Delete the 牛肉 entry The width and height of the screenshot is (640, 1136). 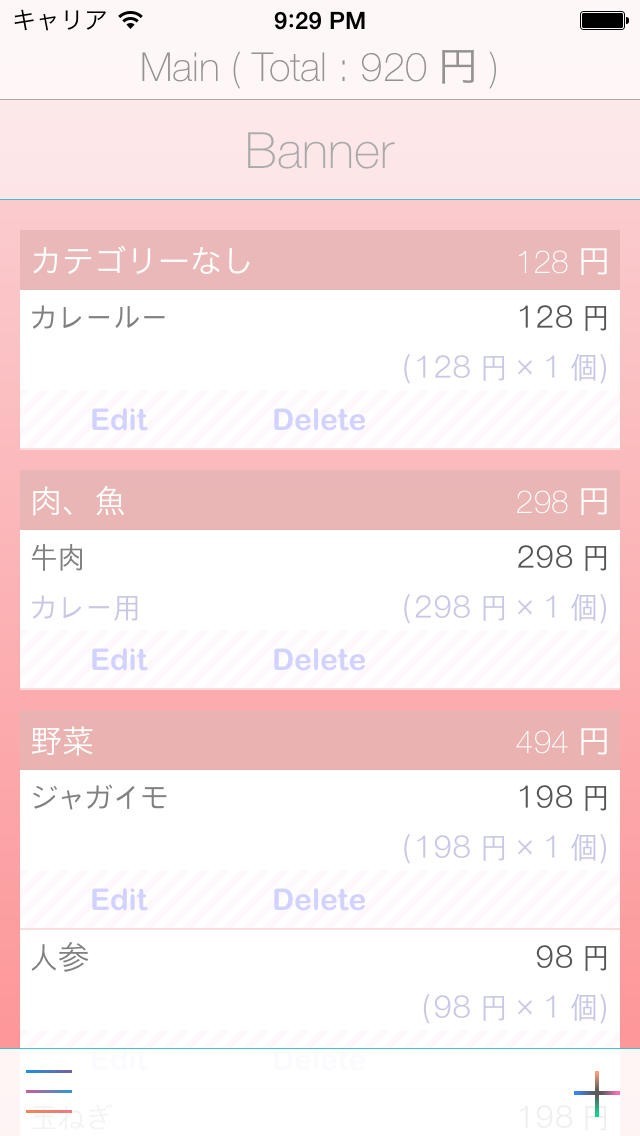(x=319, y=660)
